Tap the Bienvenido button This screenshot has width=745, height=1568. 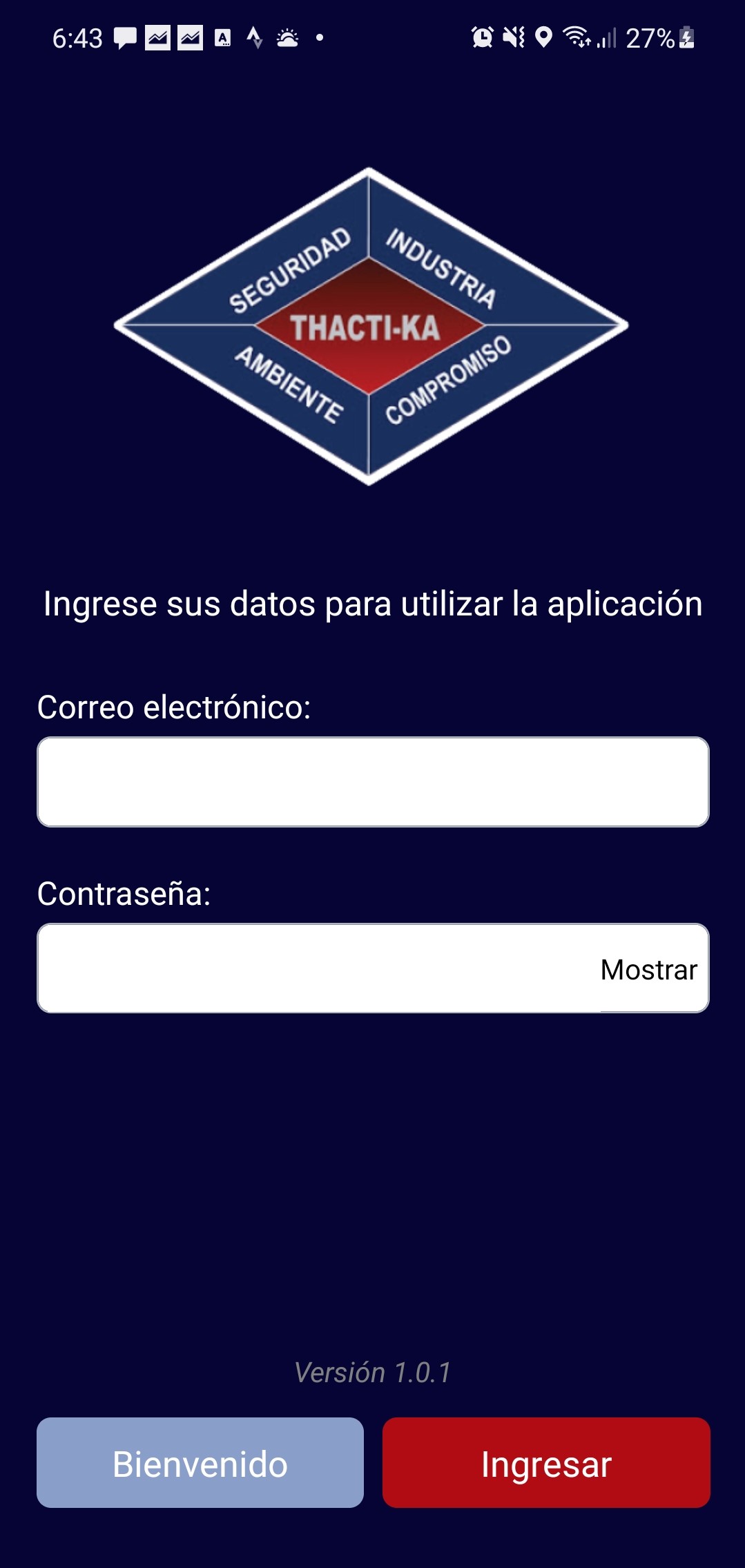point(200,1463)
